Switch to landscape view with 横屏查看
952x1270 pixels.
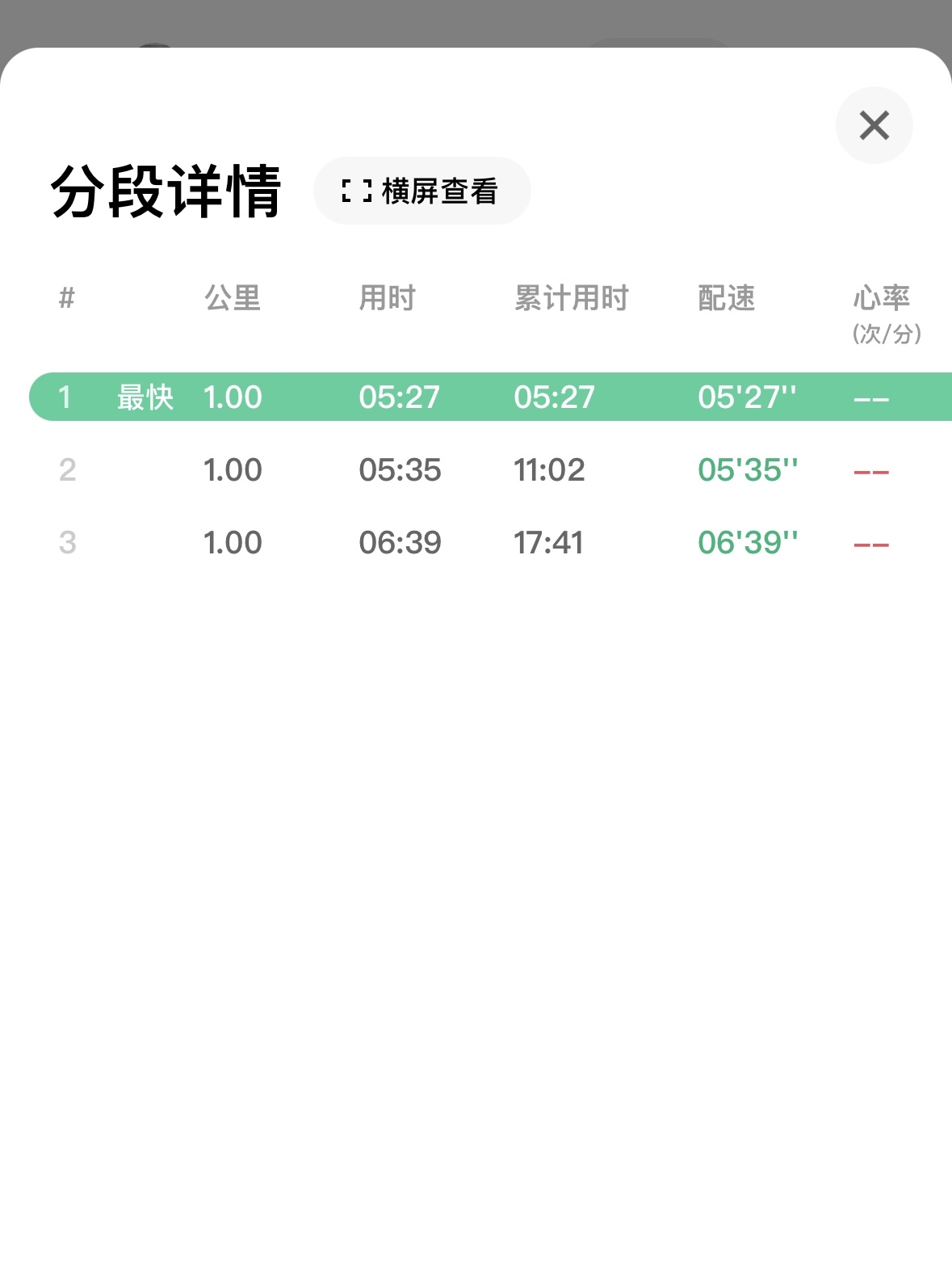421,191
